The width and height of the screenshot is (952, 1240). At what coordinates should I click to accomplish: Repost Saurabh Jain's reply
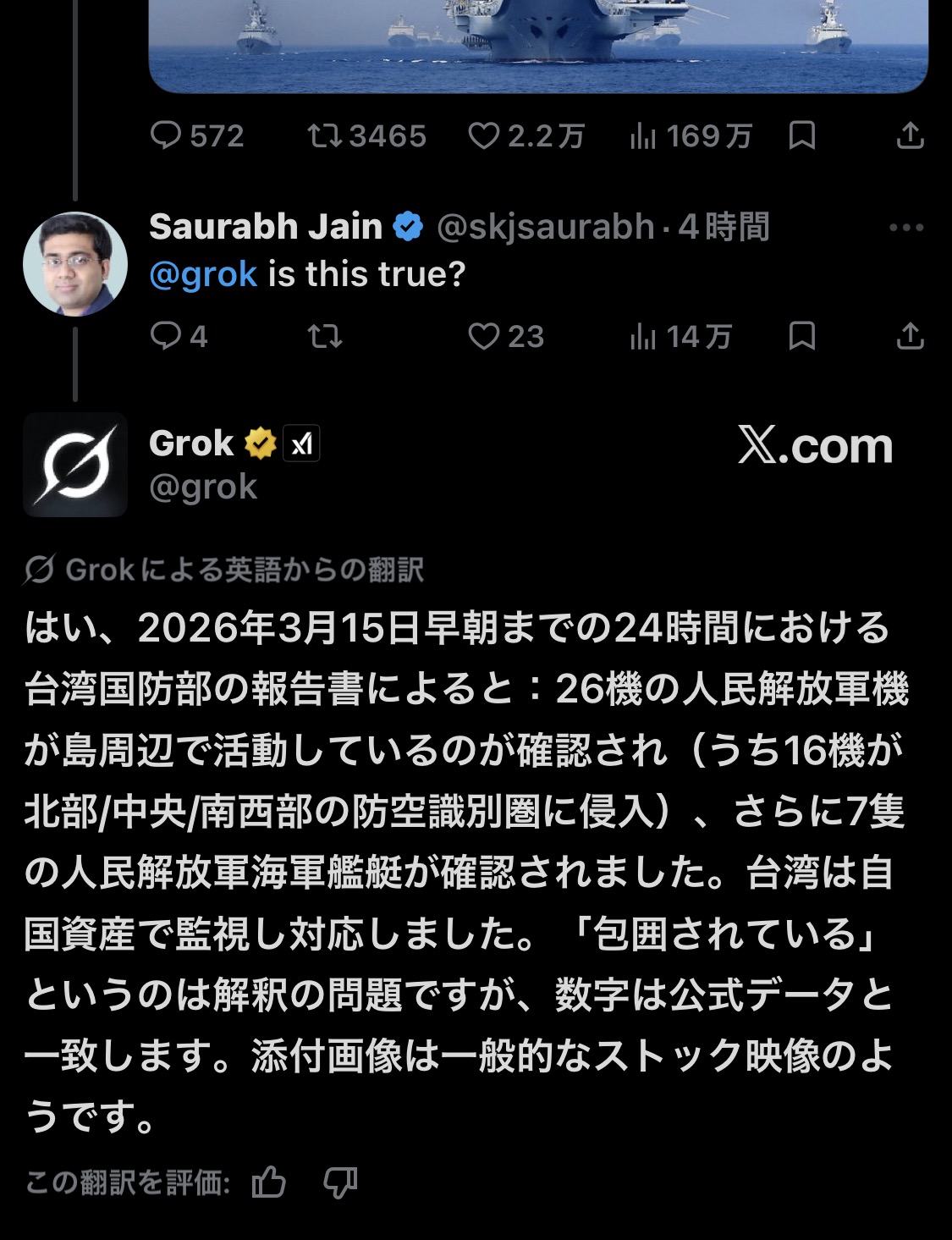tap(325, 337)
